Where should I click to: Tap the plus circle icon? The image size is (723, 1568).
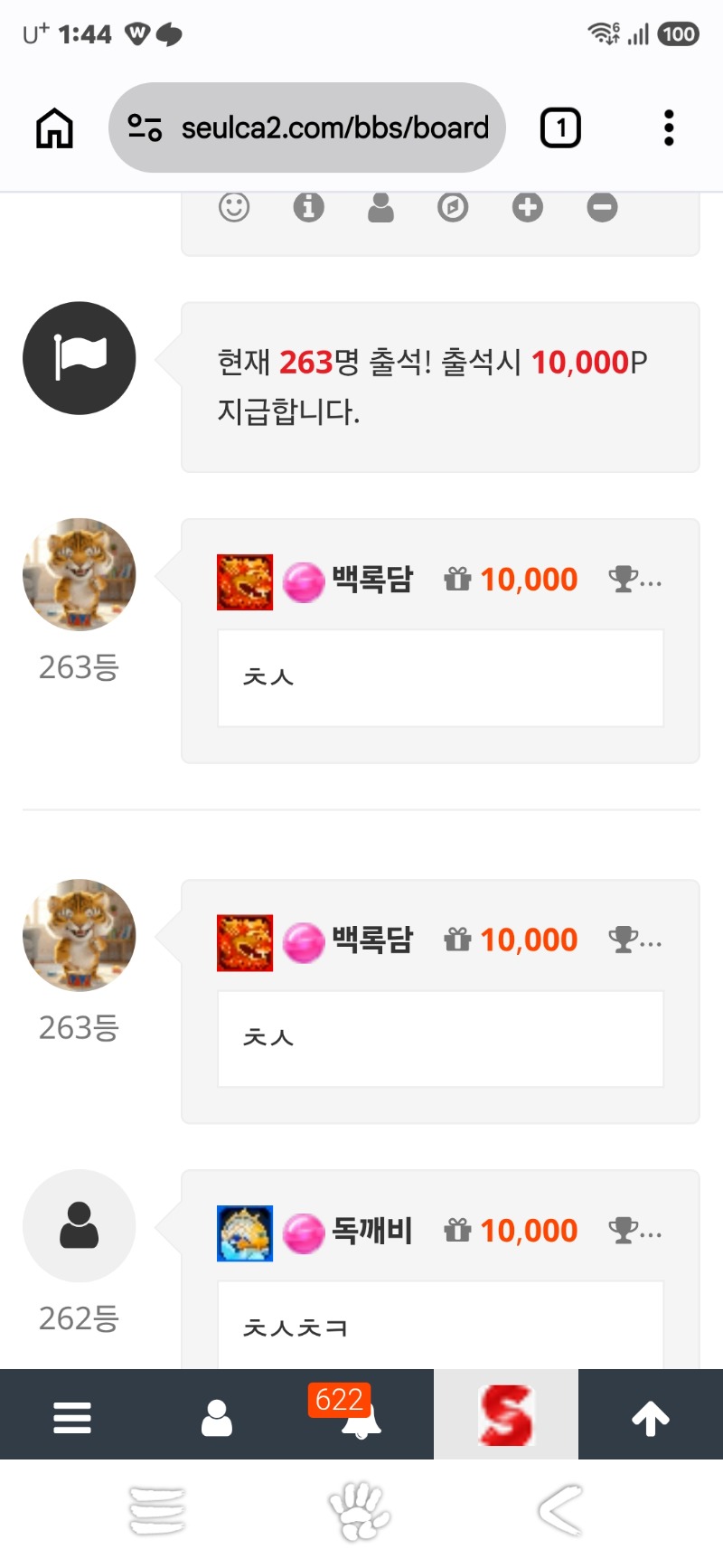click(528, 207)
